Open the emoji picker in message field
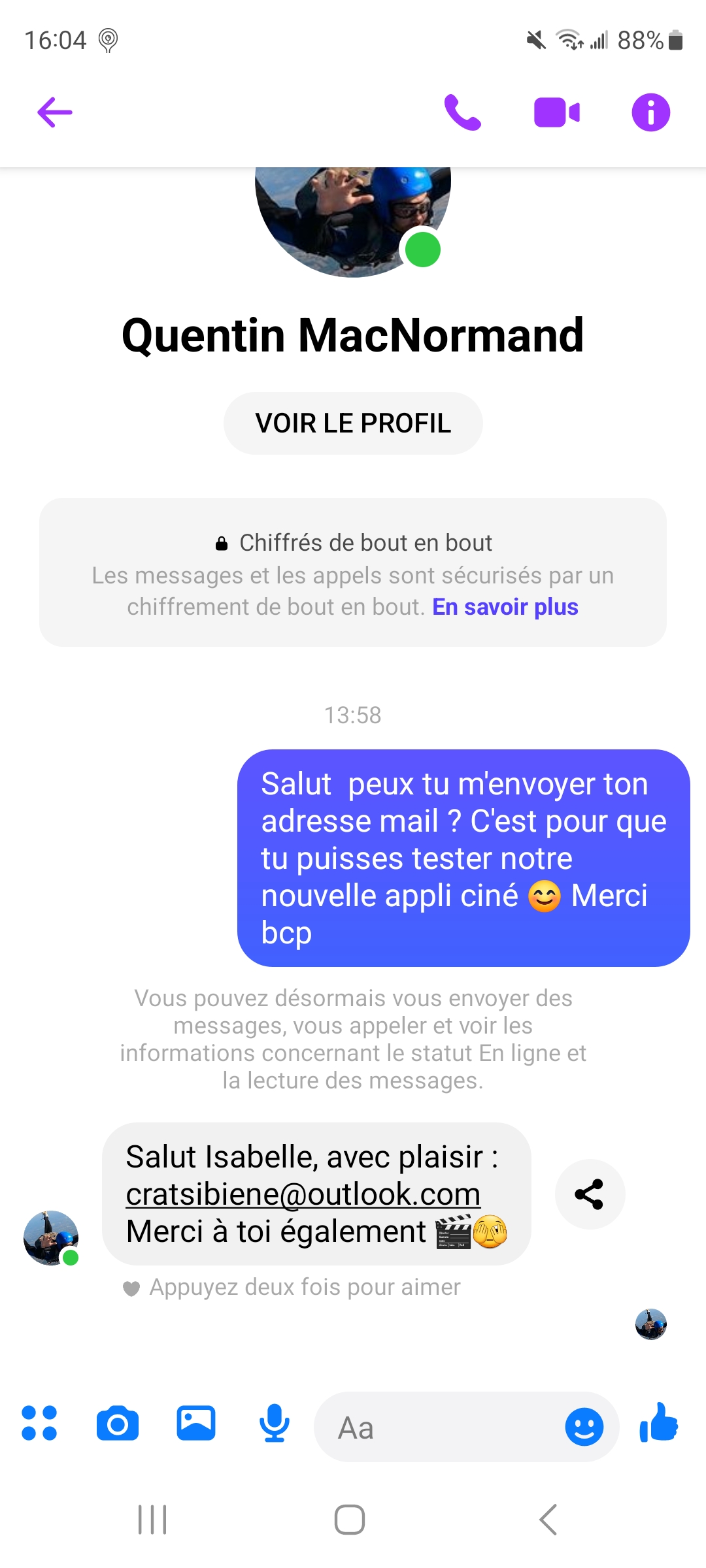Viewport: 706px width, 1568px height. (584, 1427)
